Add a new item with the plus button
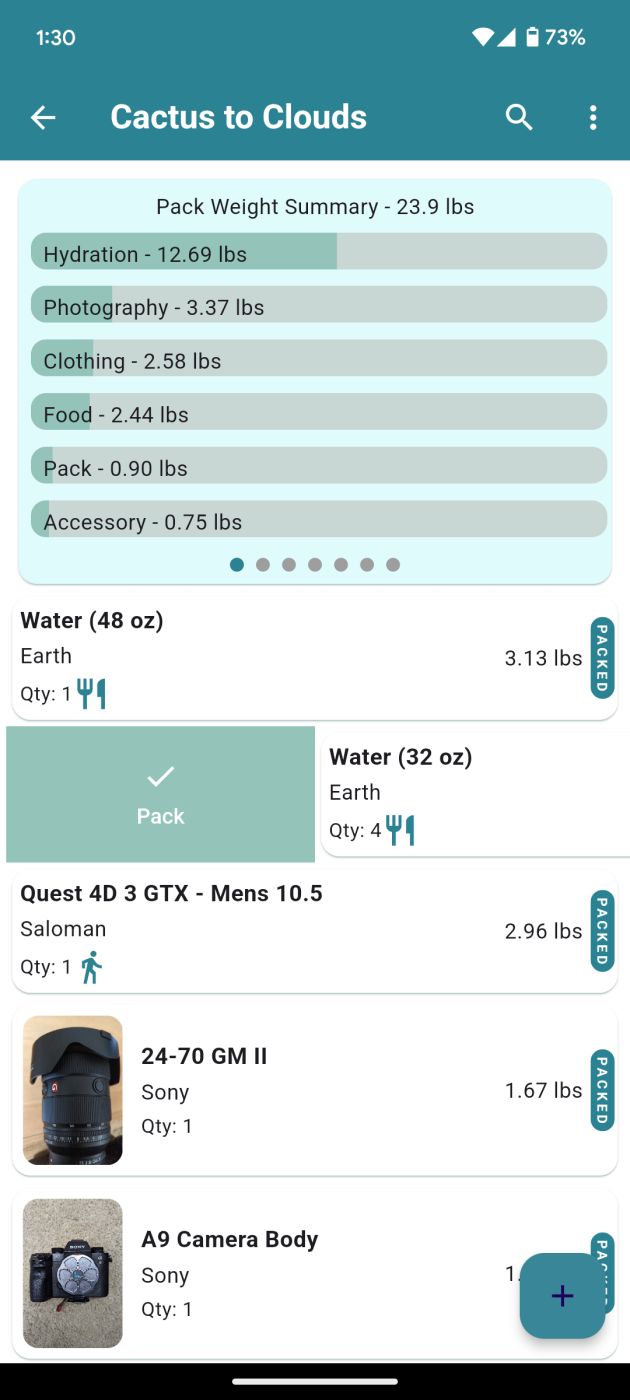 (562, 1296)
